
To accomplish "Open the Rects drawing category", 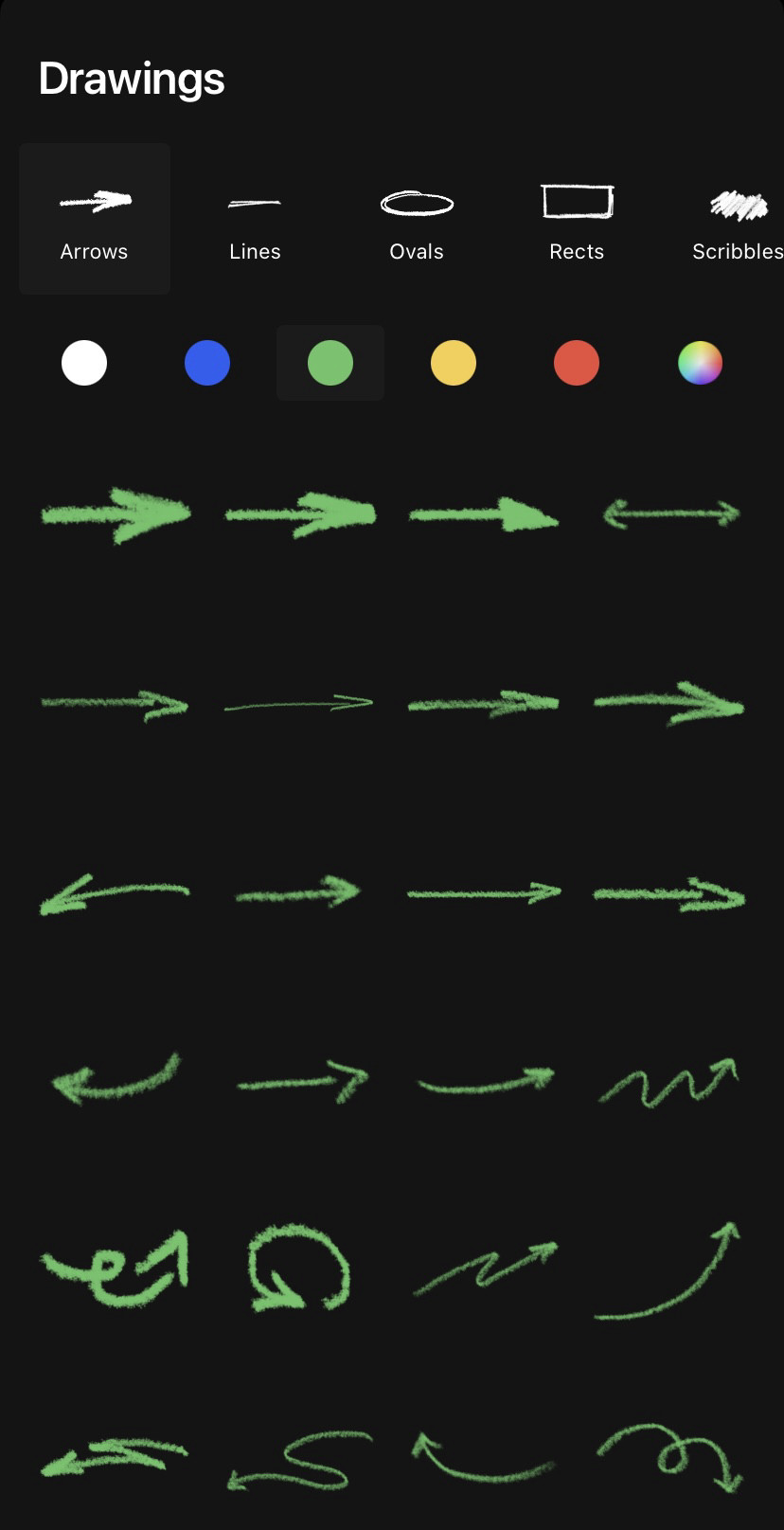I will [577, 220].
